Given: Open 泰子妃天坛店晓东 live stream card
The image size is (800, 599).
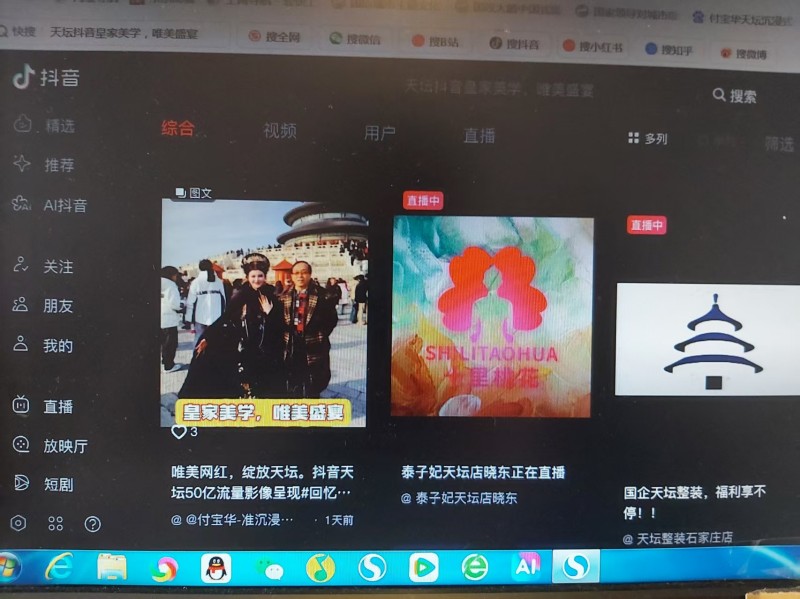Looking at the screenshot, I should tap(492, 316).
